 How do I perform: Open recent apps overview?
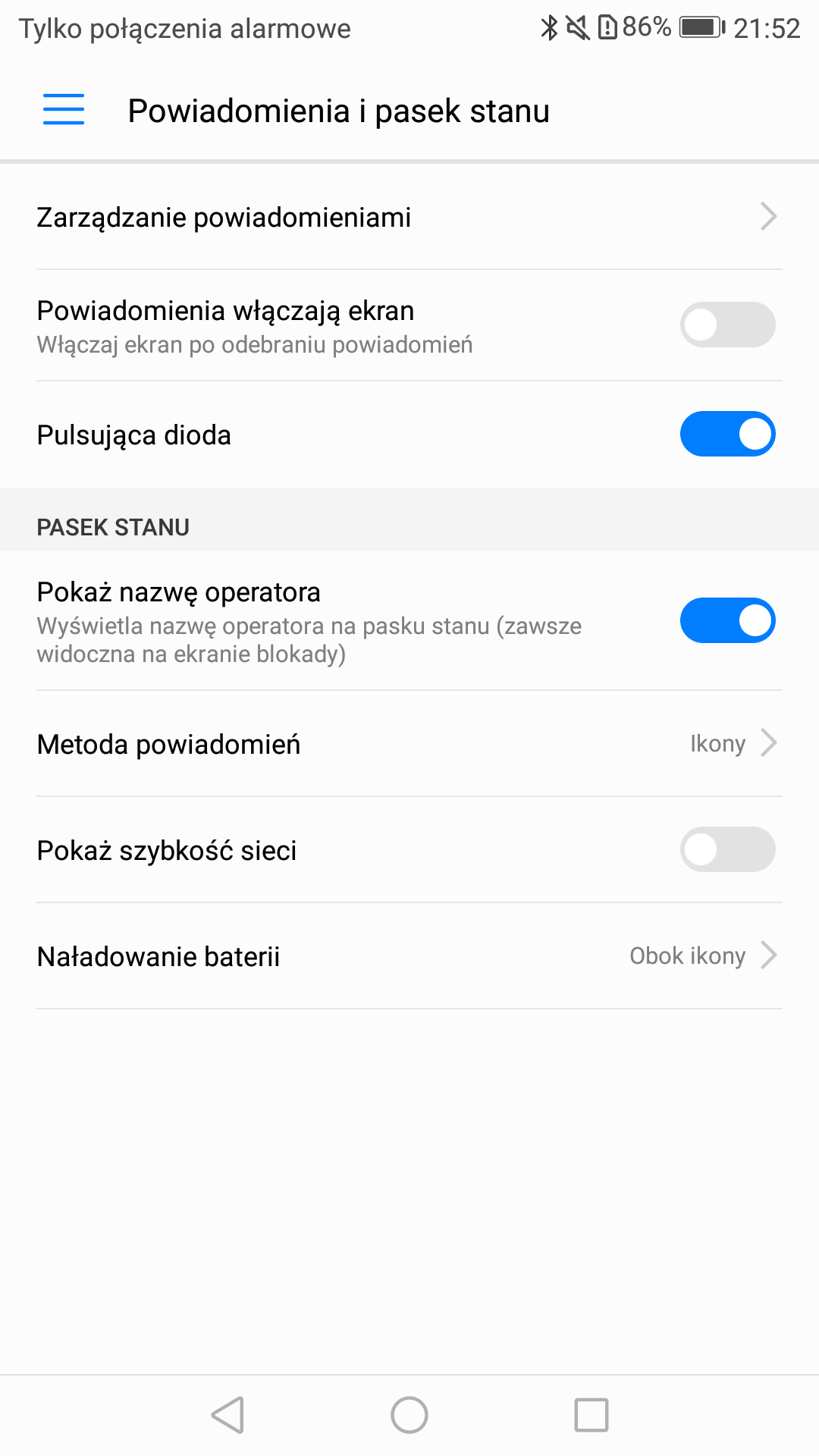click(591, 1415)
